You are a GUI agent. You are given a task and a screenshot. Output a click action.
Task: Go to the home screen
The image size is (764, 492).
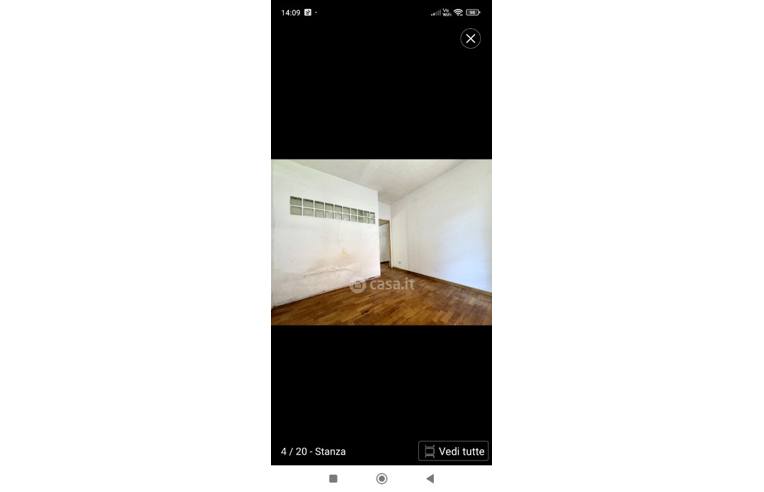(x=381, y=479)
